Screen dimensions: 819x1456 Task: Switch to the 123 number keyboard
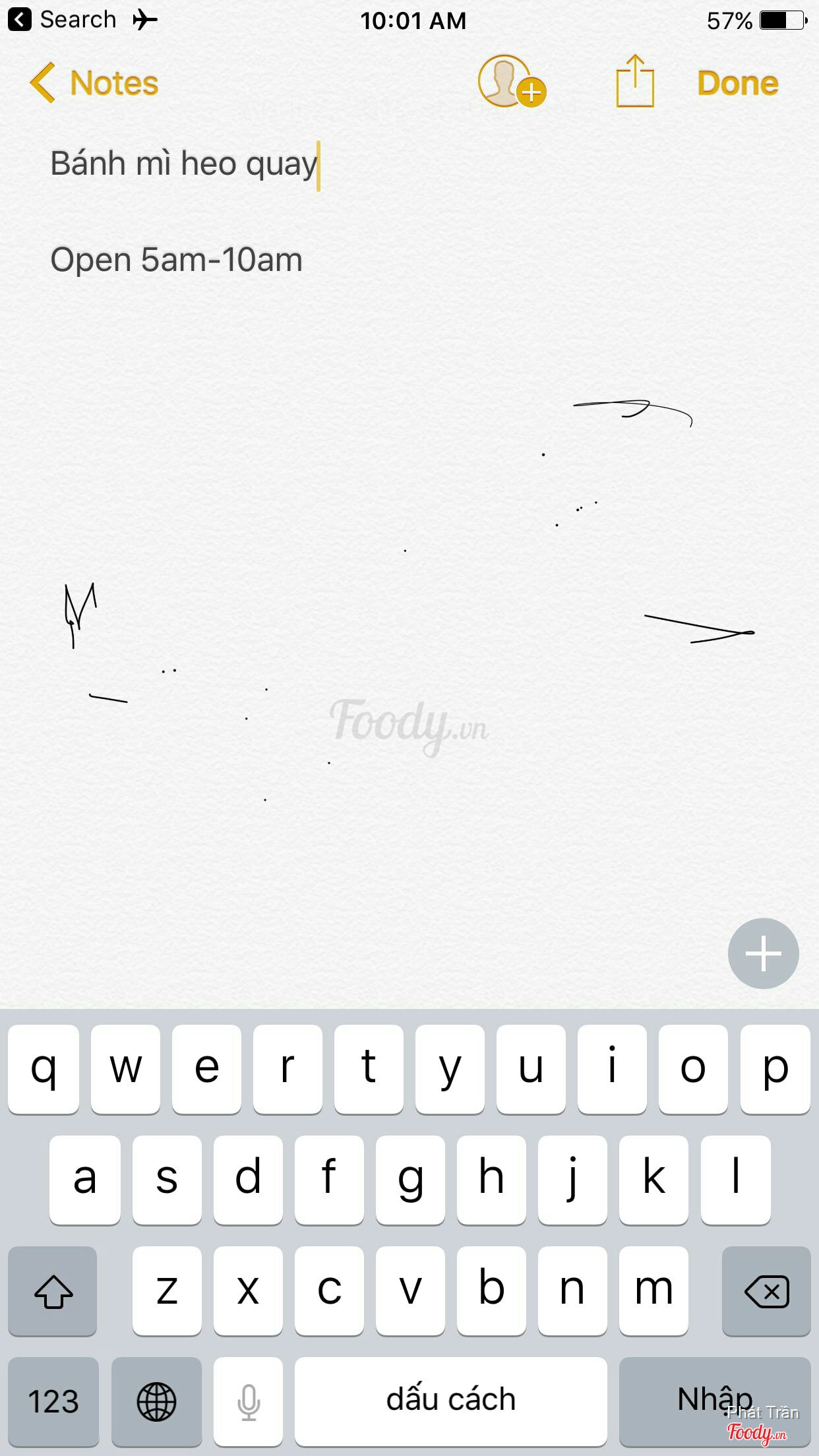click(53, 1400)
